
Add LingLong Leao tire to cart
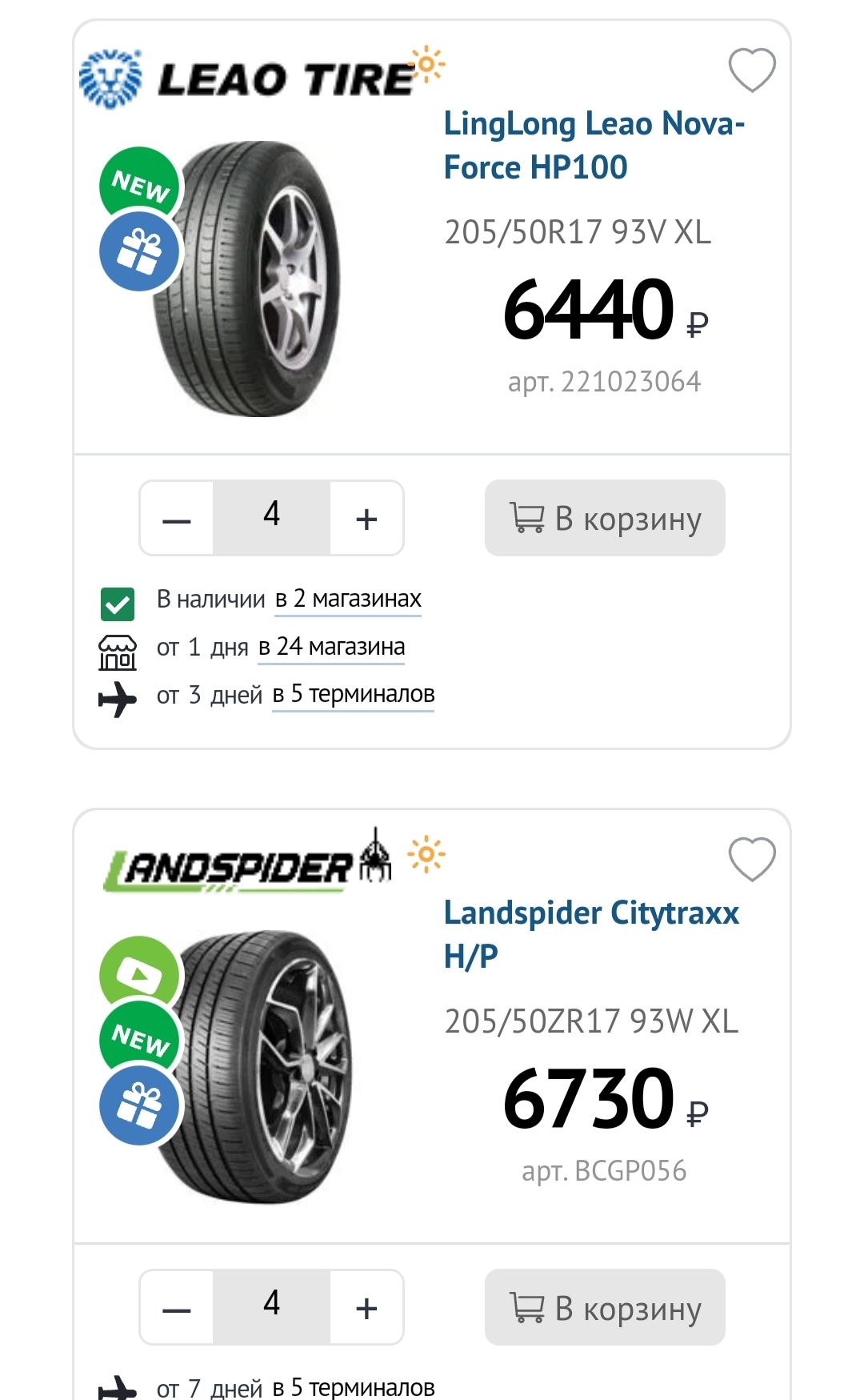click(605, 518)
